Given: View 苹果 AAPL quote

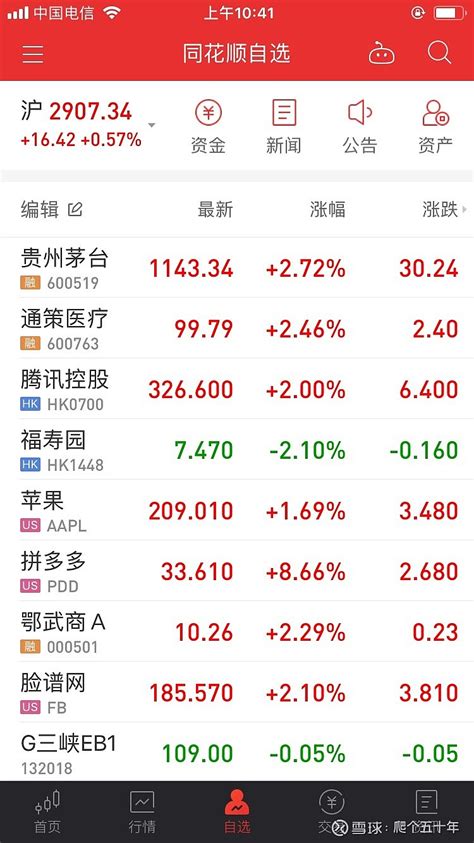Looking at the screenshot, I should coord(237,510).
